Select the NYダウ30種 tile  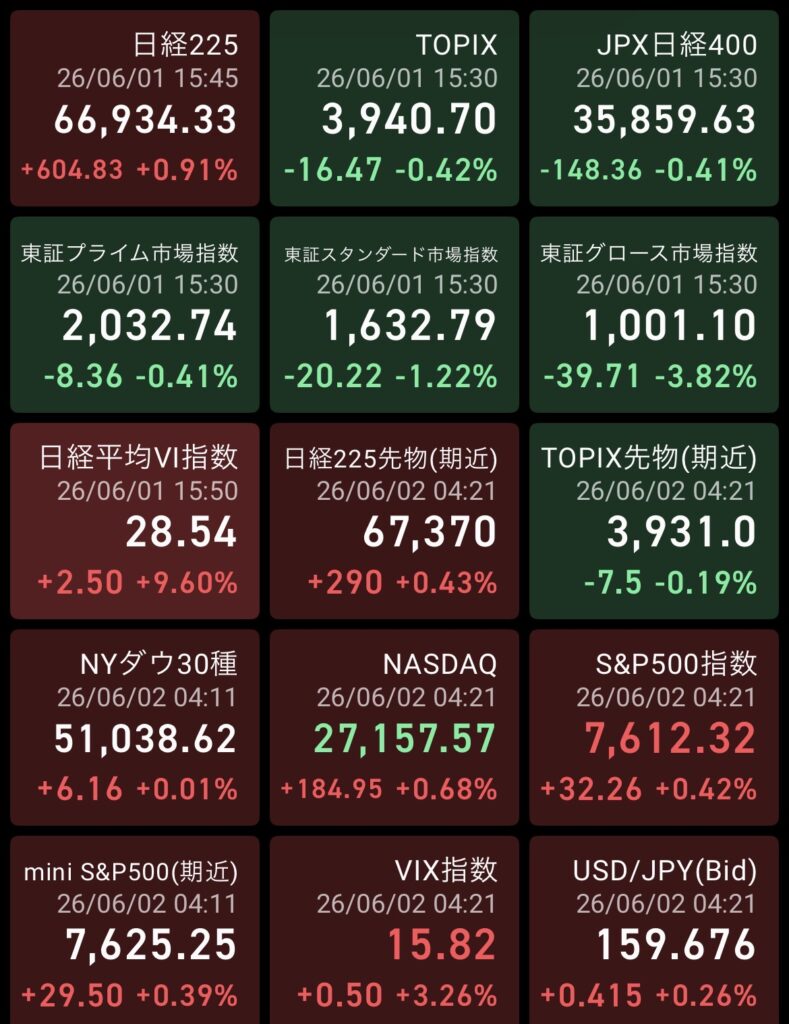(135, 728)
